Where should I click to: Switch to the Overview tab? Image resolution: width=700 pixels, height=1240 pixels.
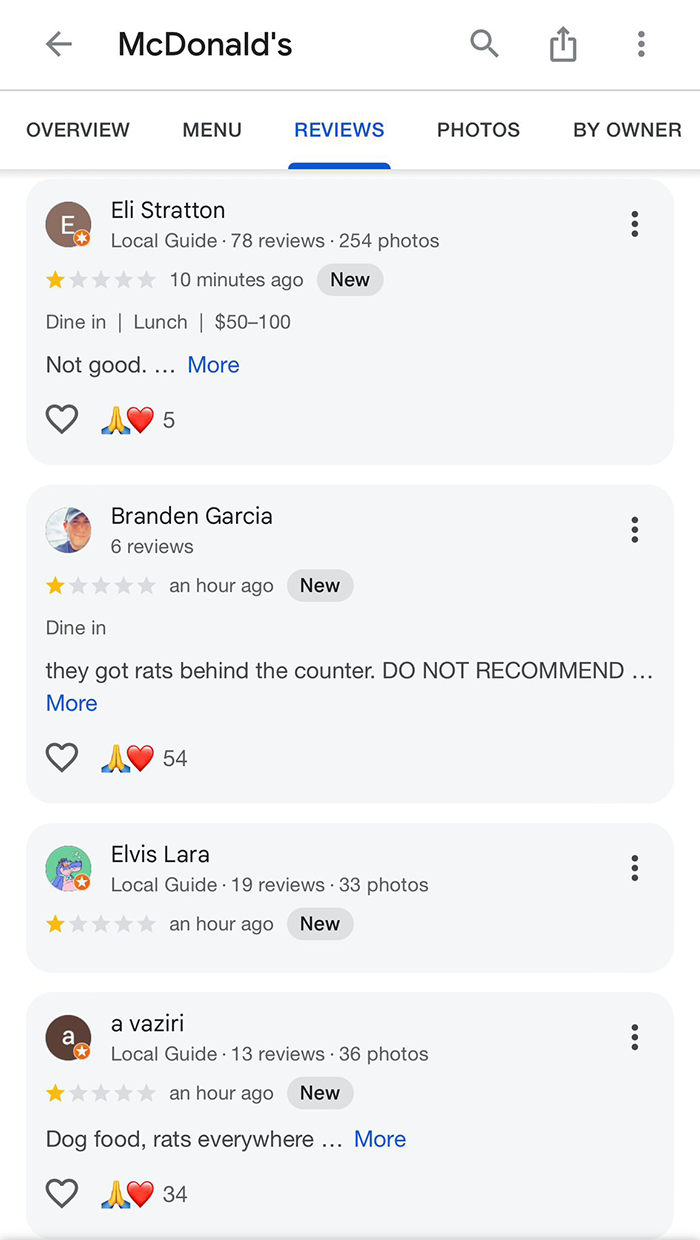pyautogui.click(x=78, y=130)
